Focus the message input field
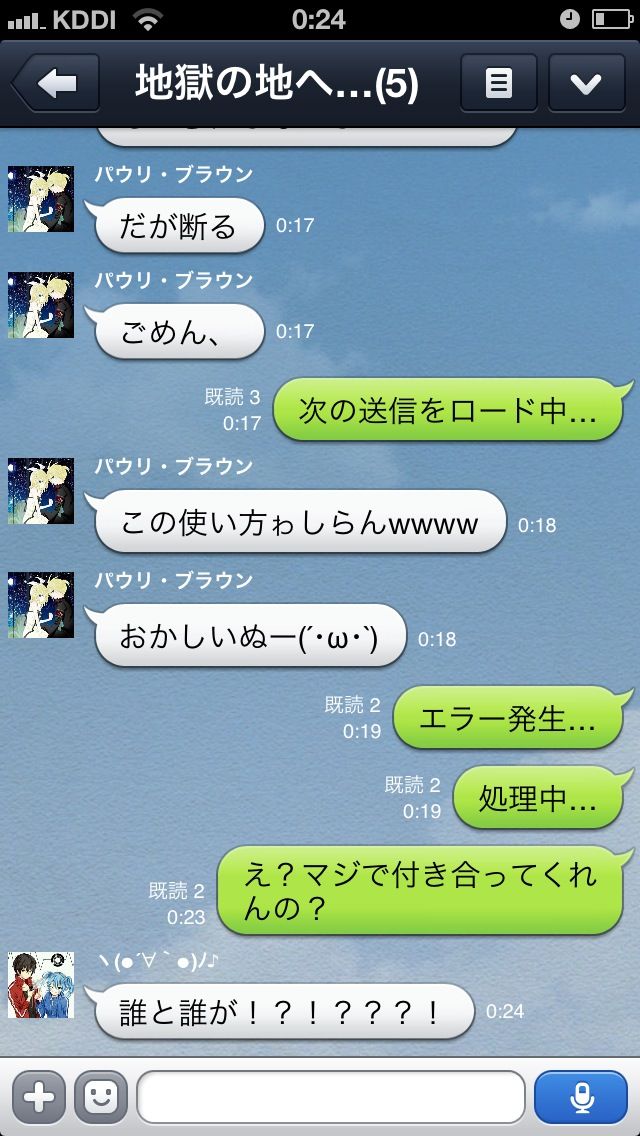The height and width of the screenshot is (1136, 640). point(330,1098)
